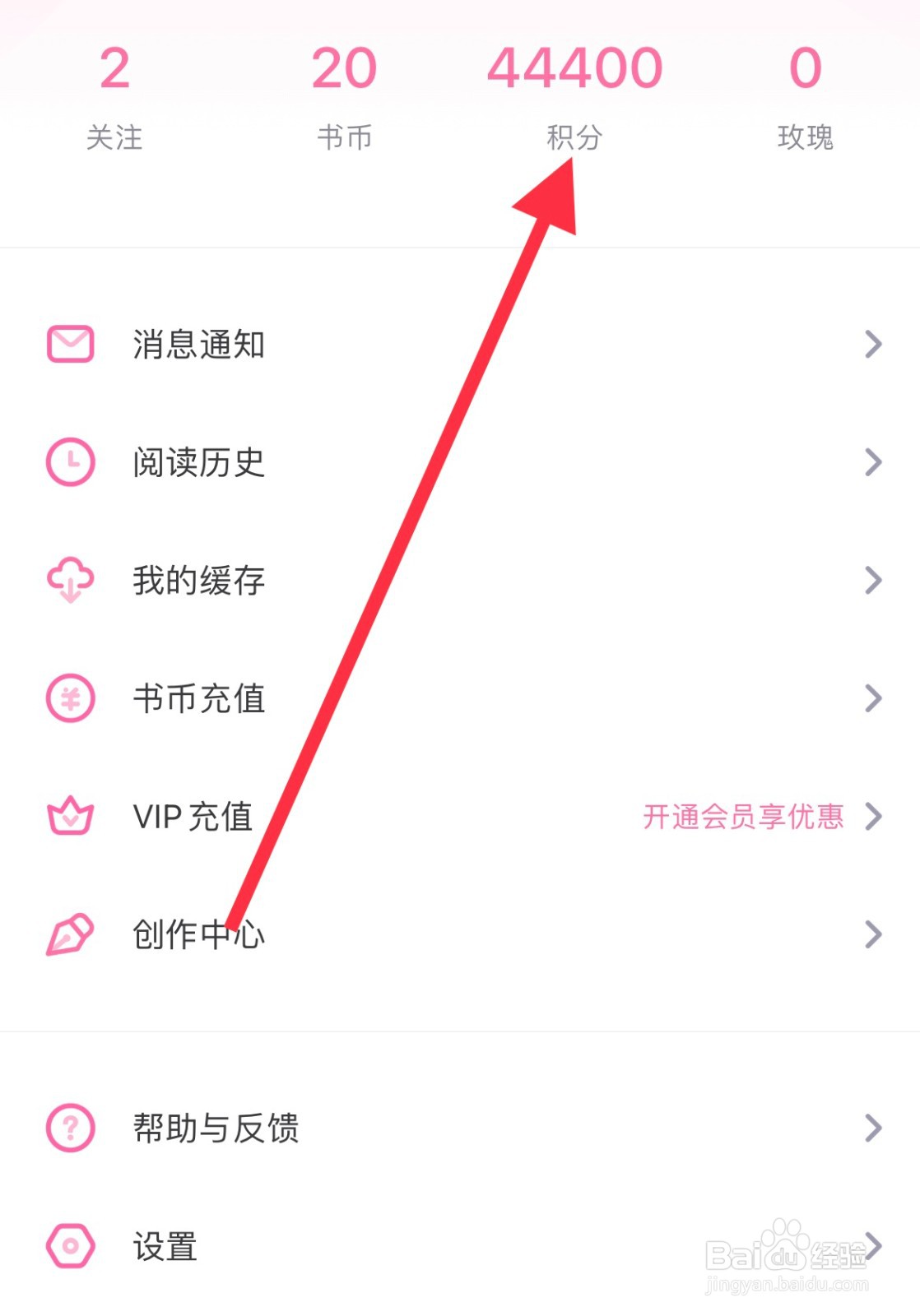Open the 开通会员享优惠 link
The height and width of the screenshot is (1316, 920).
pos(741,816)
